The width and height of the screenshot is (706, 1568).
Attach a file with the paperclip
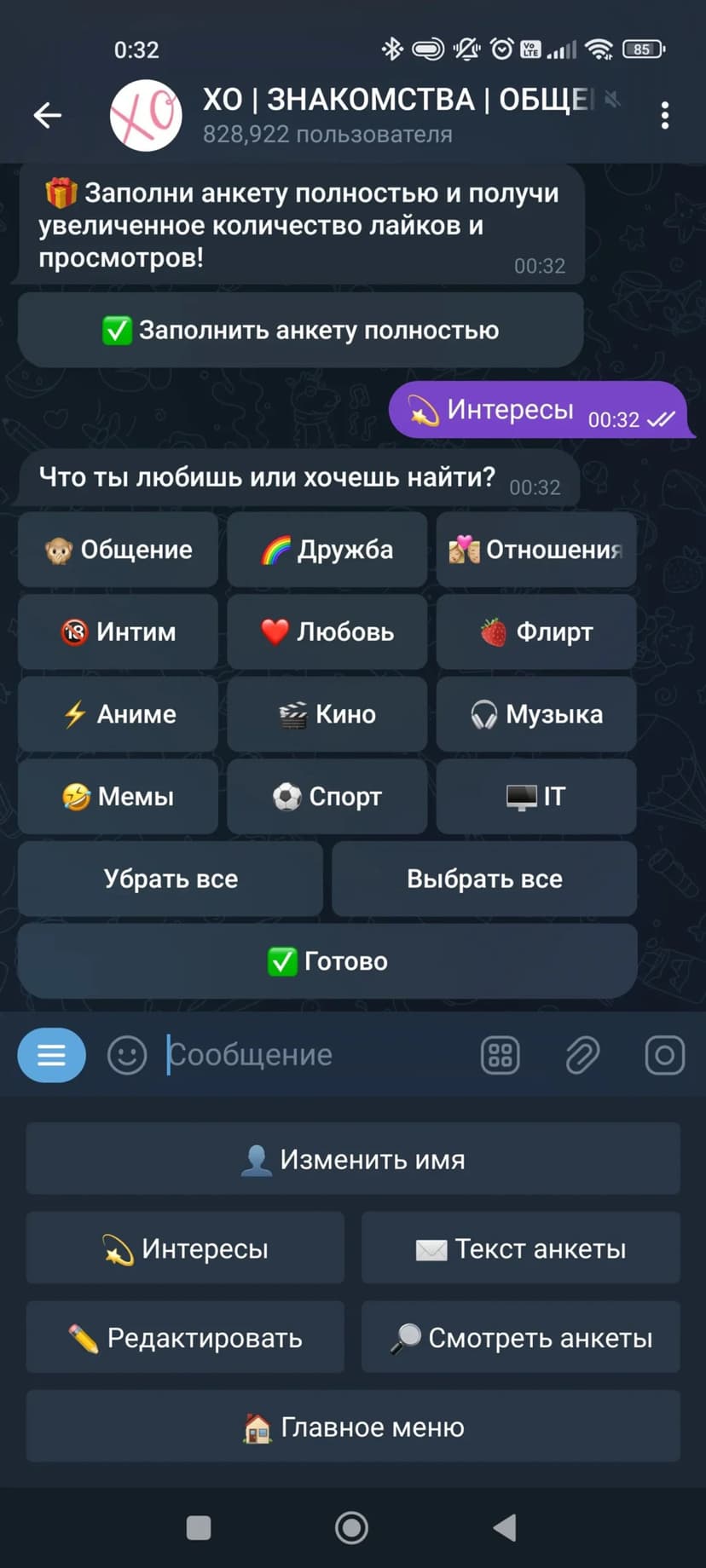[582, 1055]
